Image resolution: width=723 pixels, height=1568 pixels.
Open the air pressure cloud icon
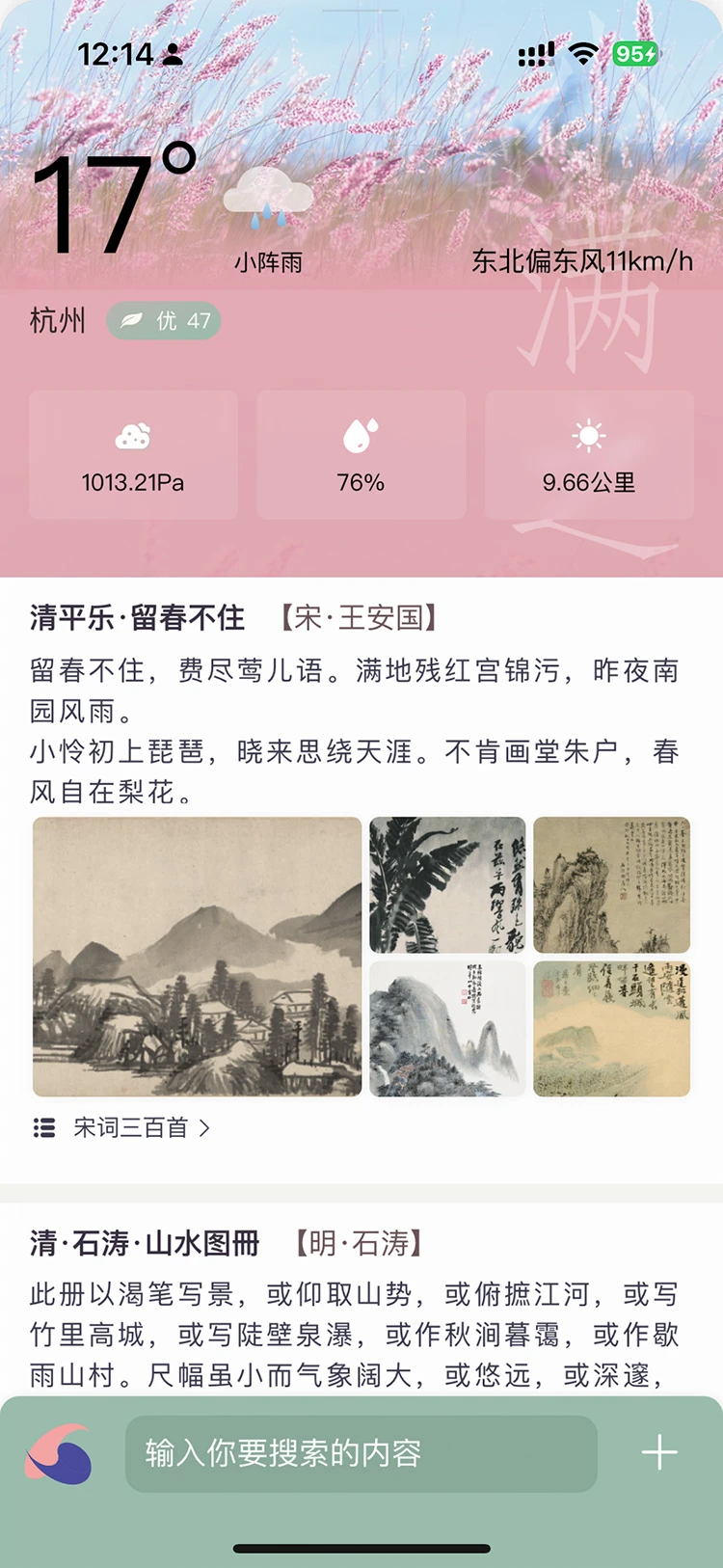(x=132, y=437)
